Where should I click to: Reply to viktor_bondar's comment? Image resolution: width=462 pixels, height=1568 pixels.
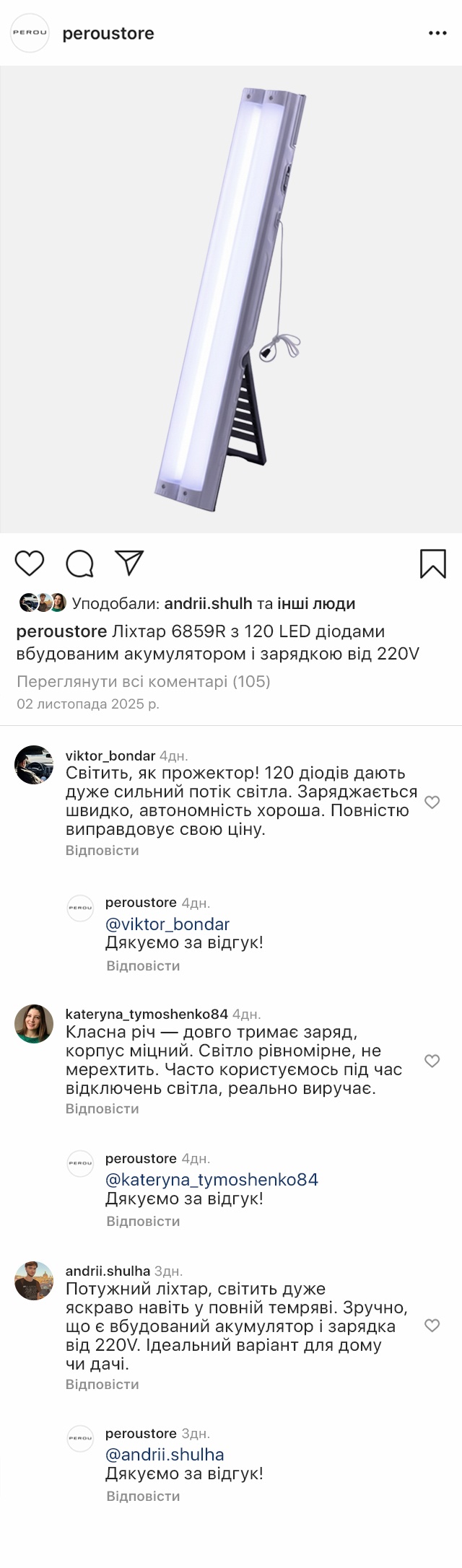(x=102, y=850)
